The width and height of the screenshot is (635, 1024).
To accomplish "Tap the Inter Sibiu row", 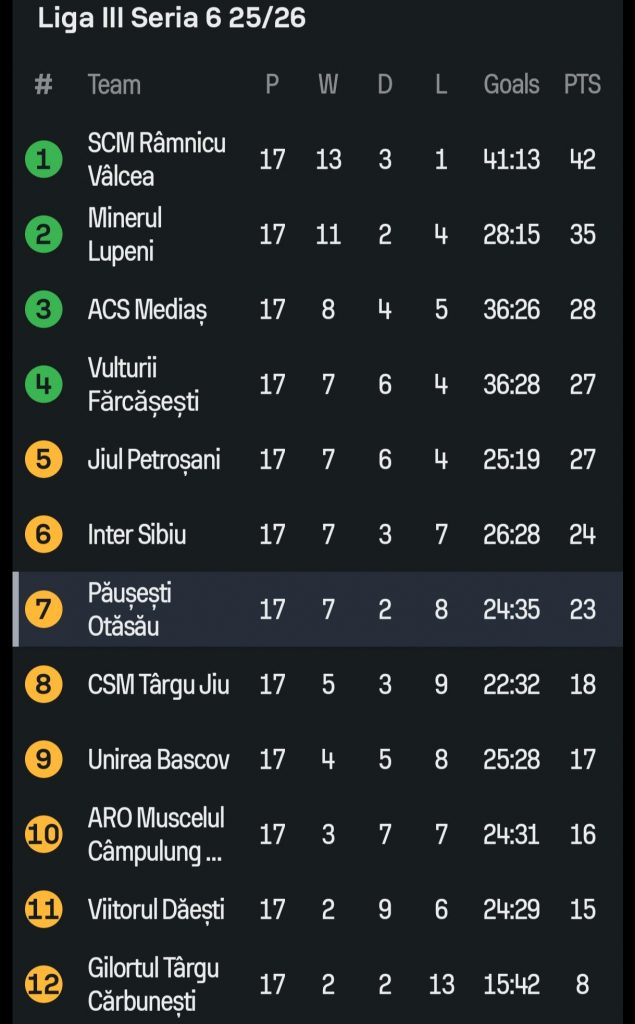I will pos(318,534).
